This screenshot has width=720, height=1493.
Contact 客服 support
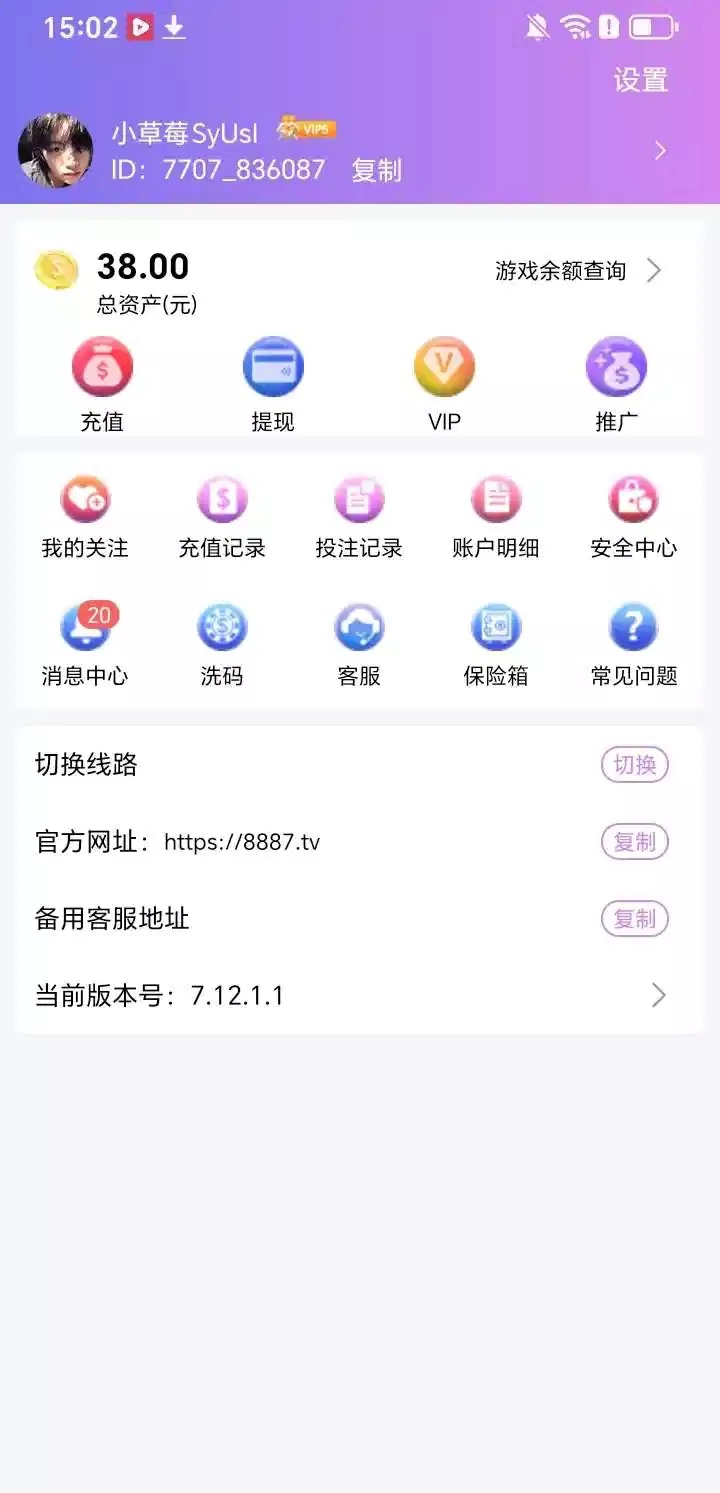pos(359,644)
